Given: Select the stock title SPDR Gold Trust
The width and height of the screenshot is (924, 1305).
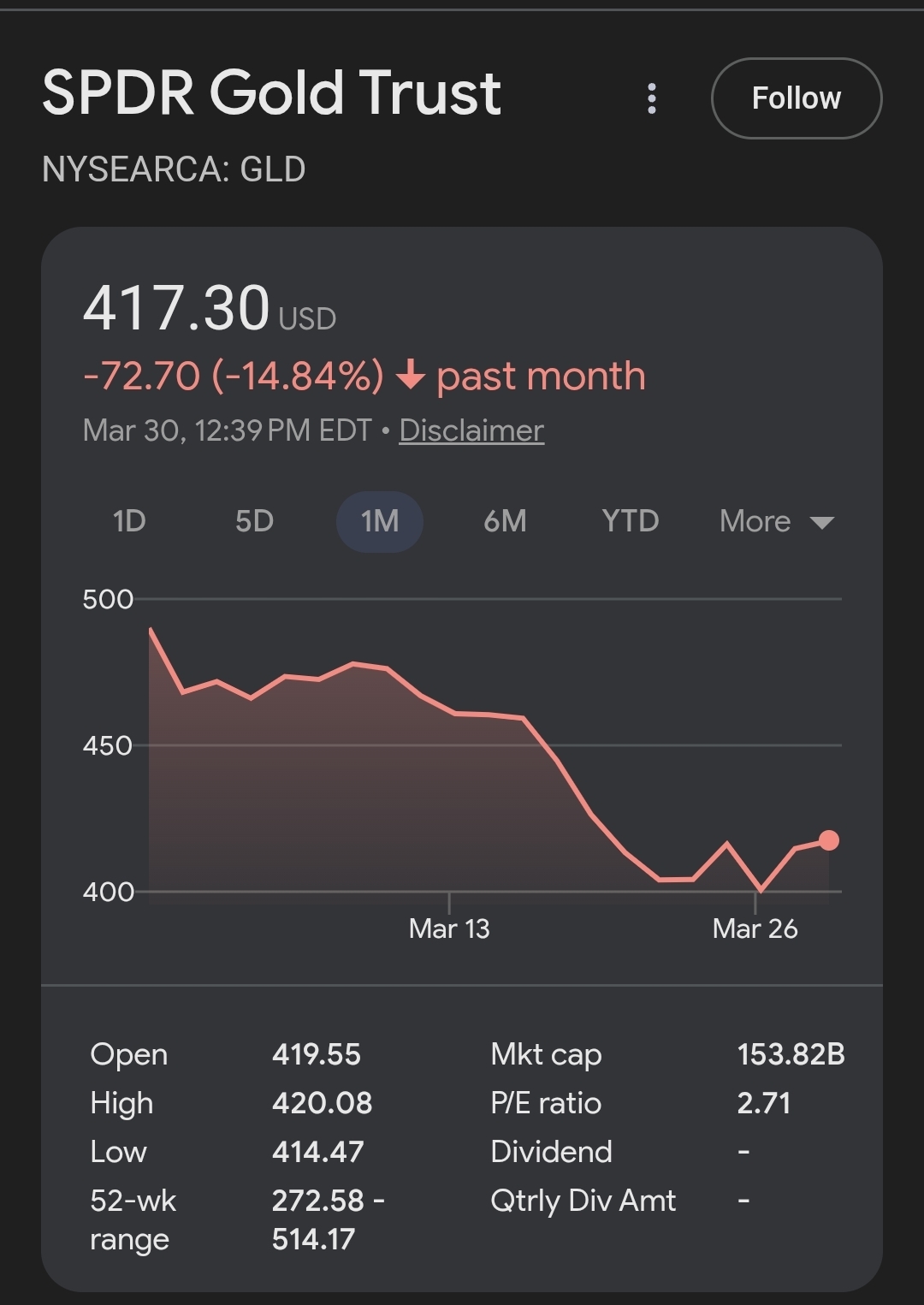Looking at the screenshot, I should click(273, 92).
